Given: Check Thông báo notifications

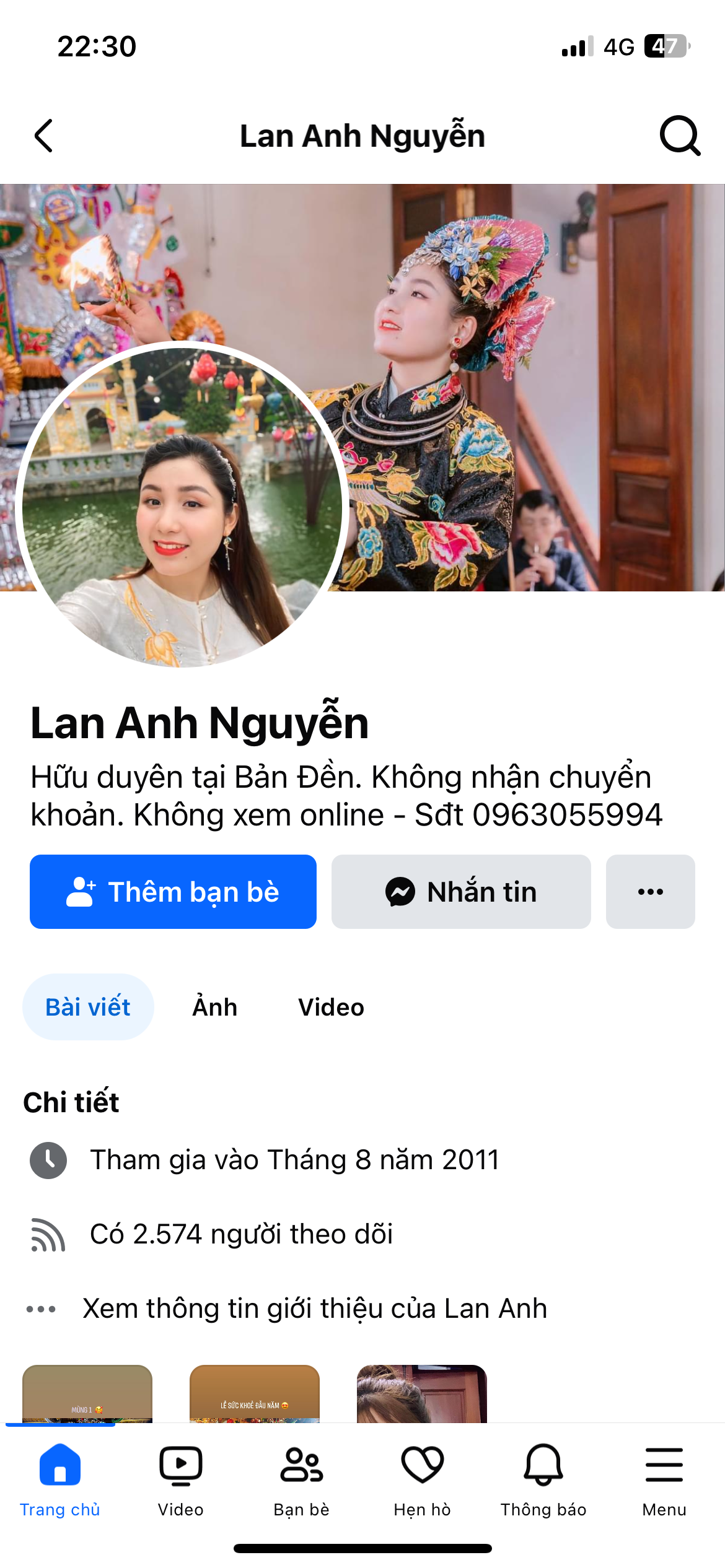Looking at the screenshot, I should pos(543,1479).
